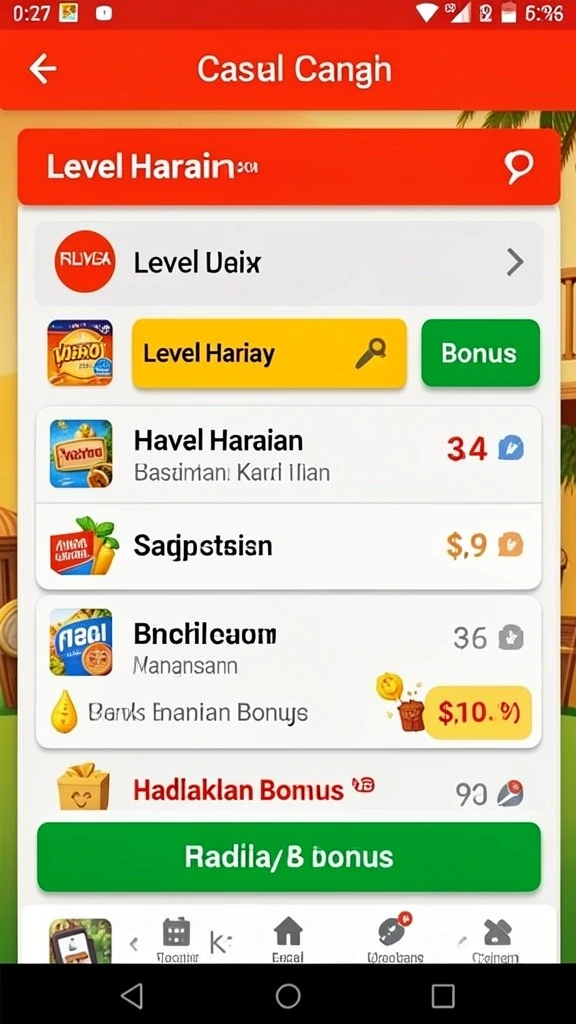Tap the Radila/B bonus button
The height and width of the screenshot is (1024, 576).
pyautogui.click(x=289, y=857)
